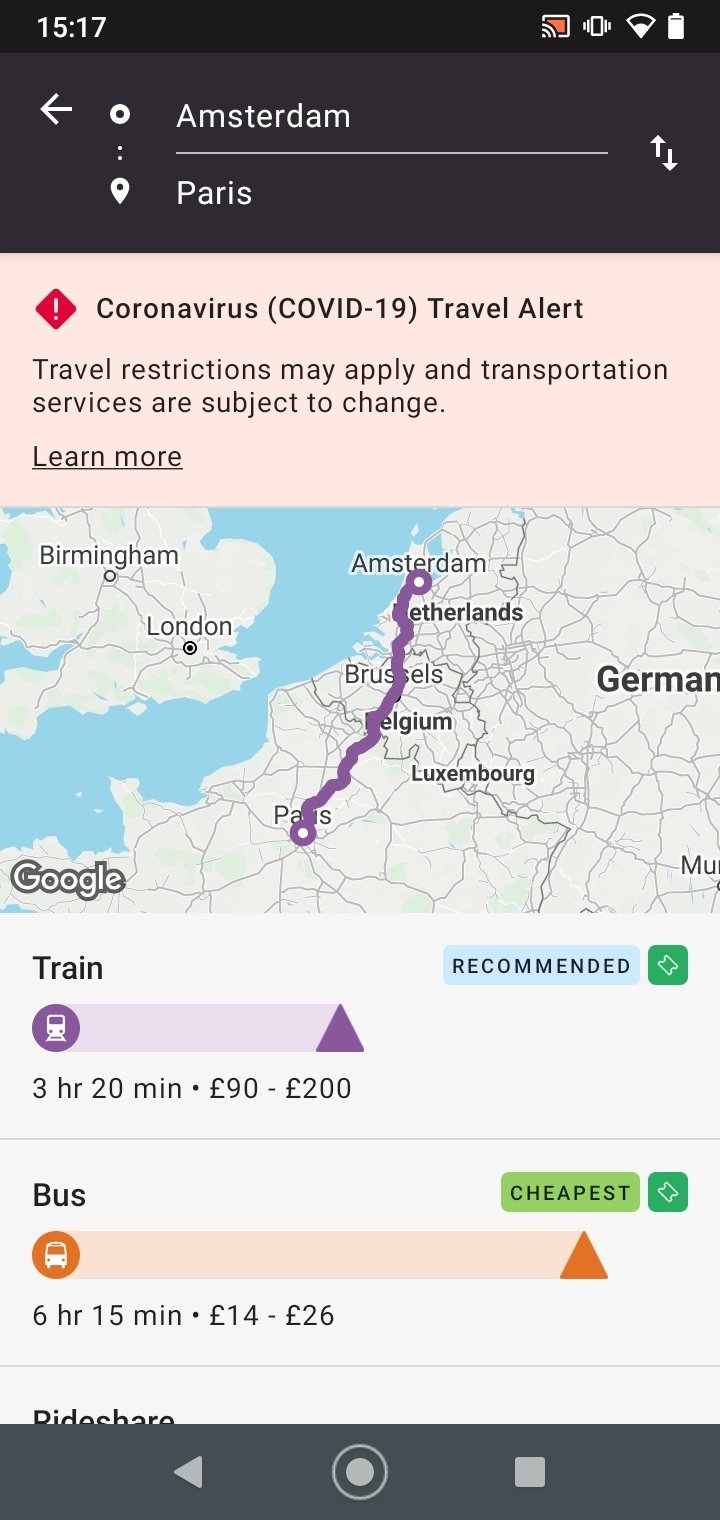
Task: Select the Recommended Train route option
Action: coord(300,1027)
